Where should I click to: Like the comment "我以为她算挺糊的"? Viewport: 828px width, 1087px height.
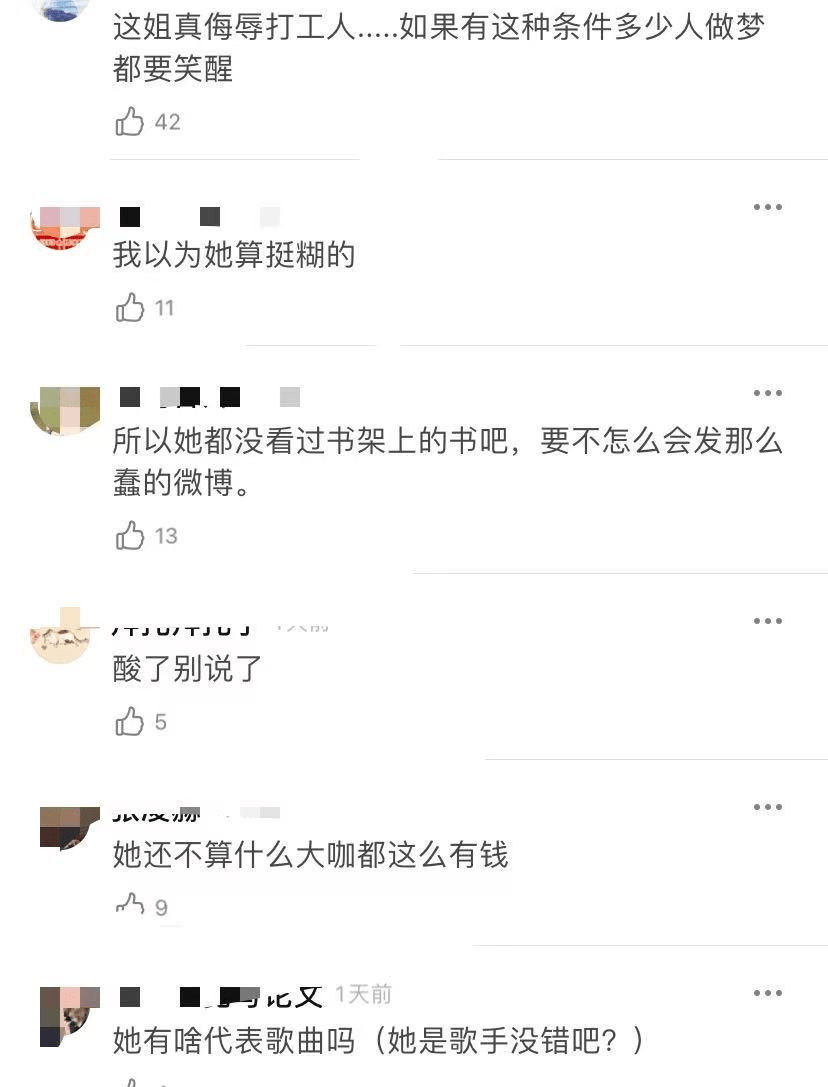pyautogui.click(x=130, y=308)
